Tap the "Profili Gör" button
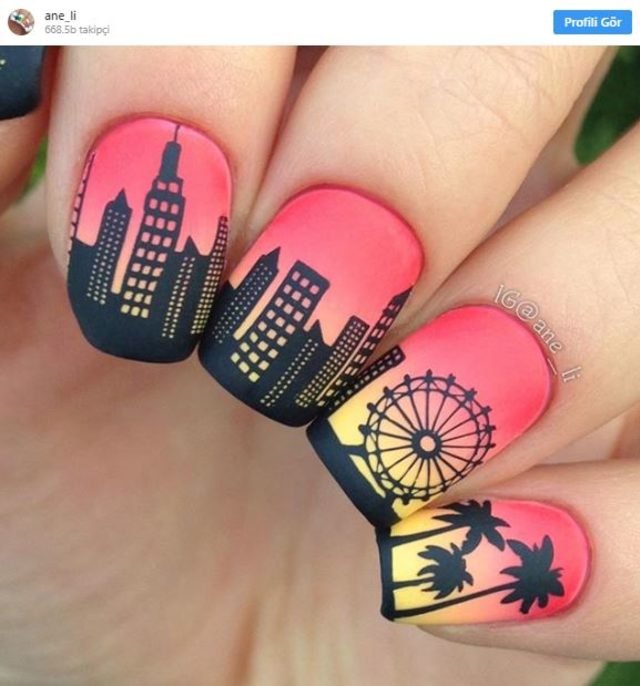The width and height of the screenshot is (640, 686). pos(592,22)
